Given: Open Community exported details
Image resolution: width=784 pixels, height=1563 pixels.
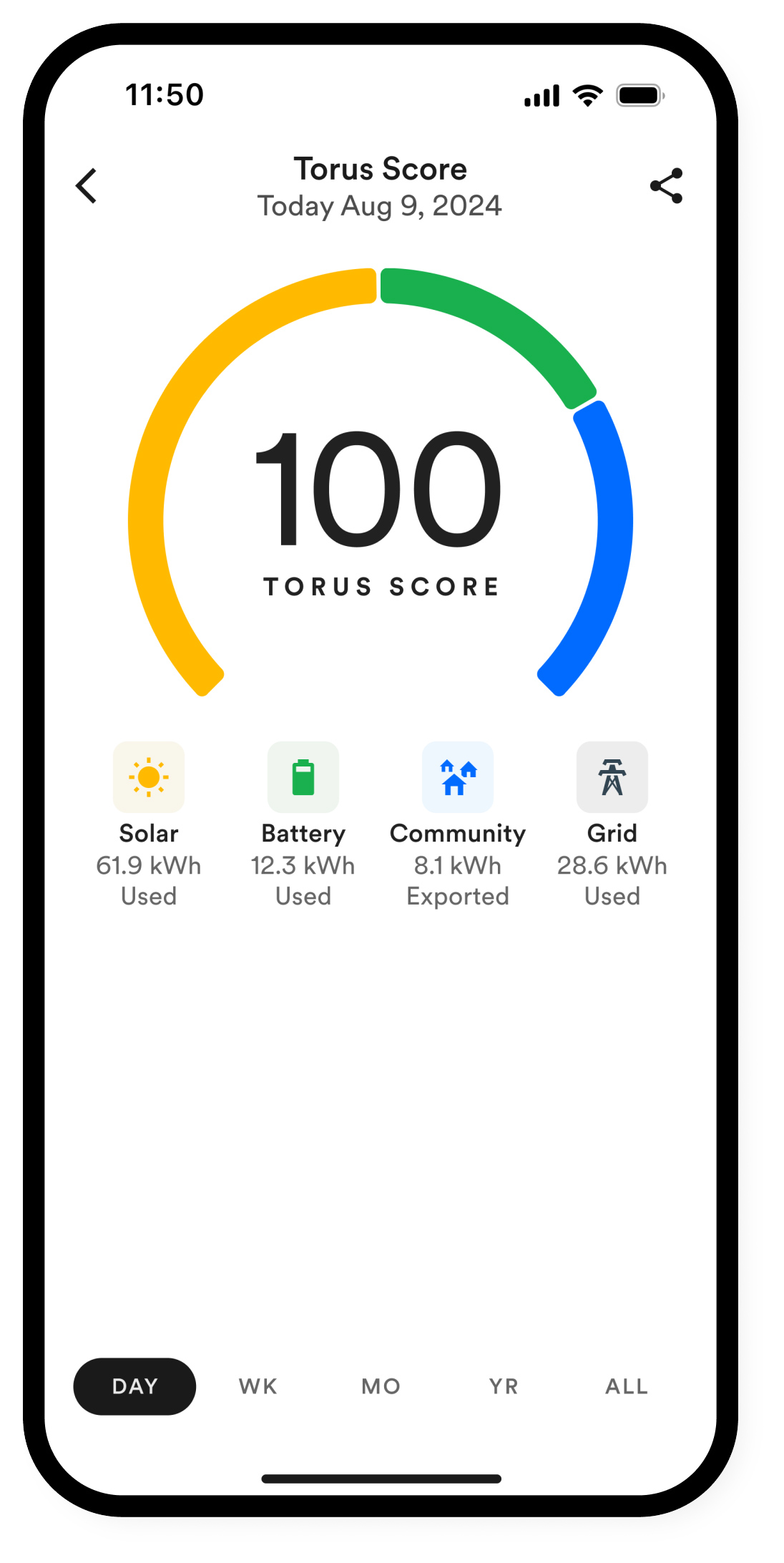Looking at the screenshot, I should [x=458, y=778].
